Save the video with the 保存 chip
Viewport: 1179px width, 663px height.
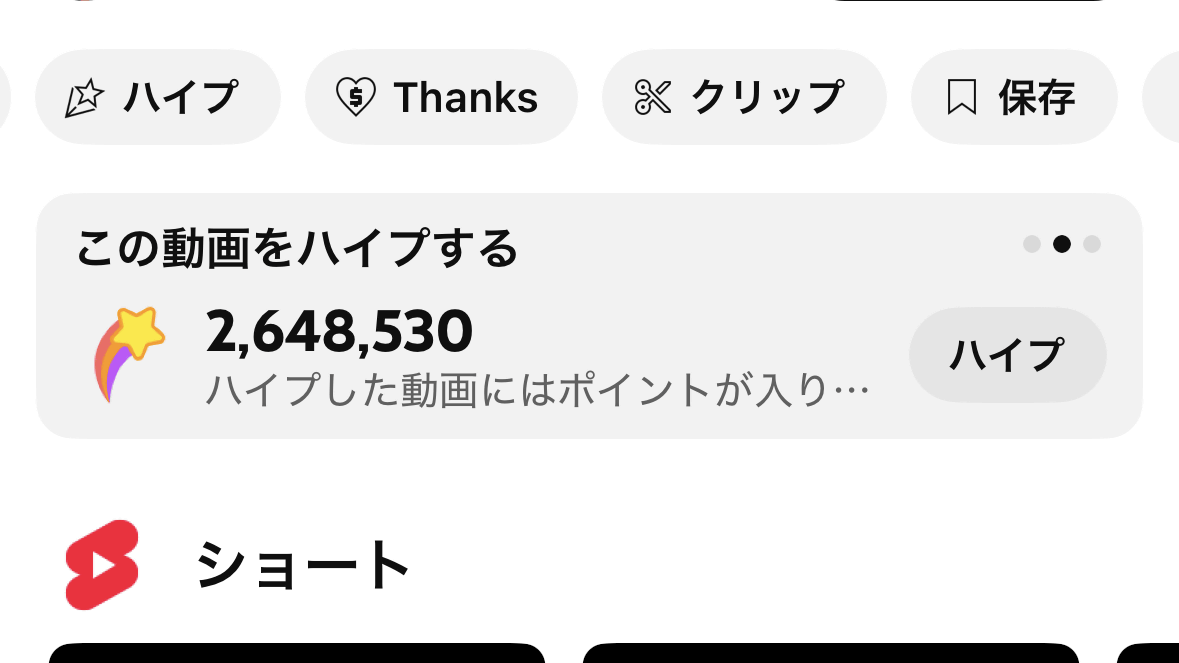point(1012,97)
